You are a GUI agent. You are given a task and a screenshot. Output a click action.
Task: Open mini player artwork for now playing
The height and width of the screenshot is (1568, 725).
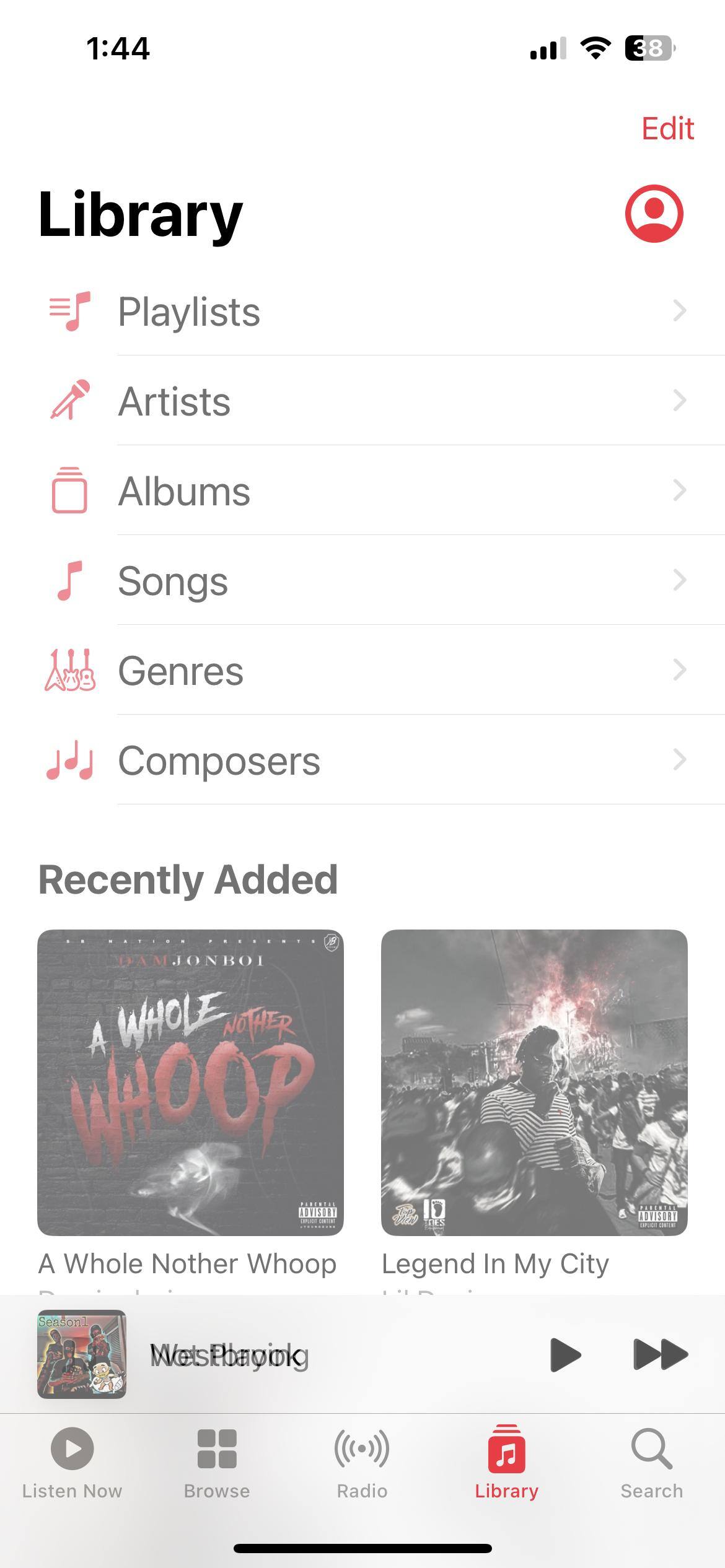[82, 1354]
